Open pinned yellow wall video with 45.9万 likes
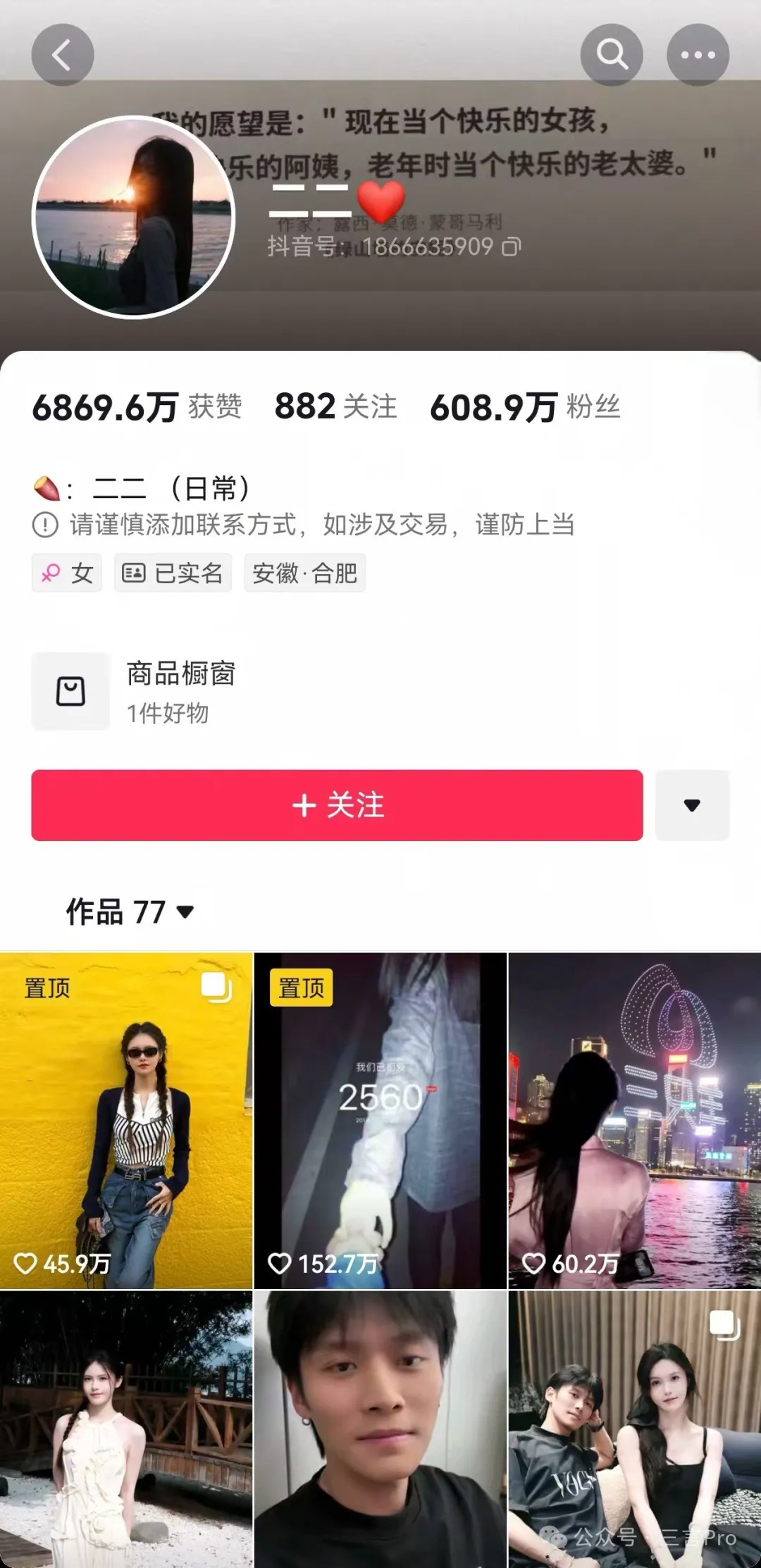 pos(126,1120)
